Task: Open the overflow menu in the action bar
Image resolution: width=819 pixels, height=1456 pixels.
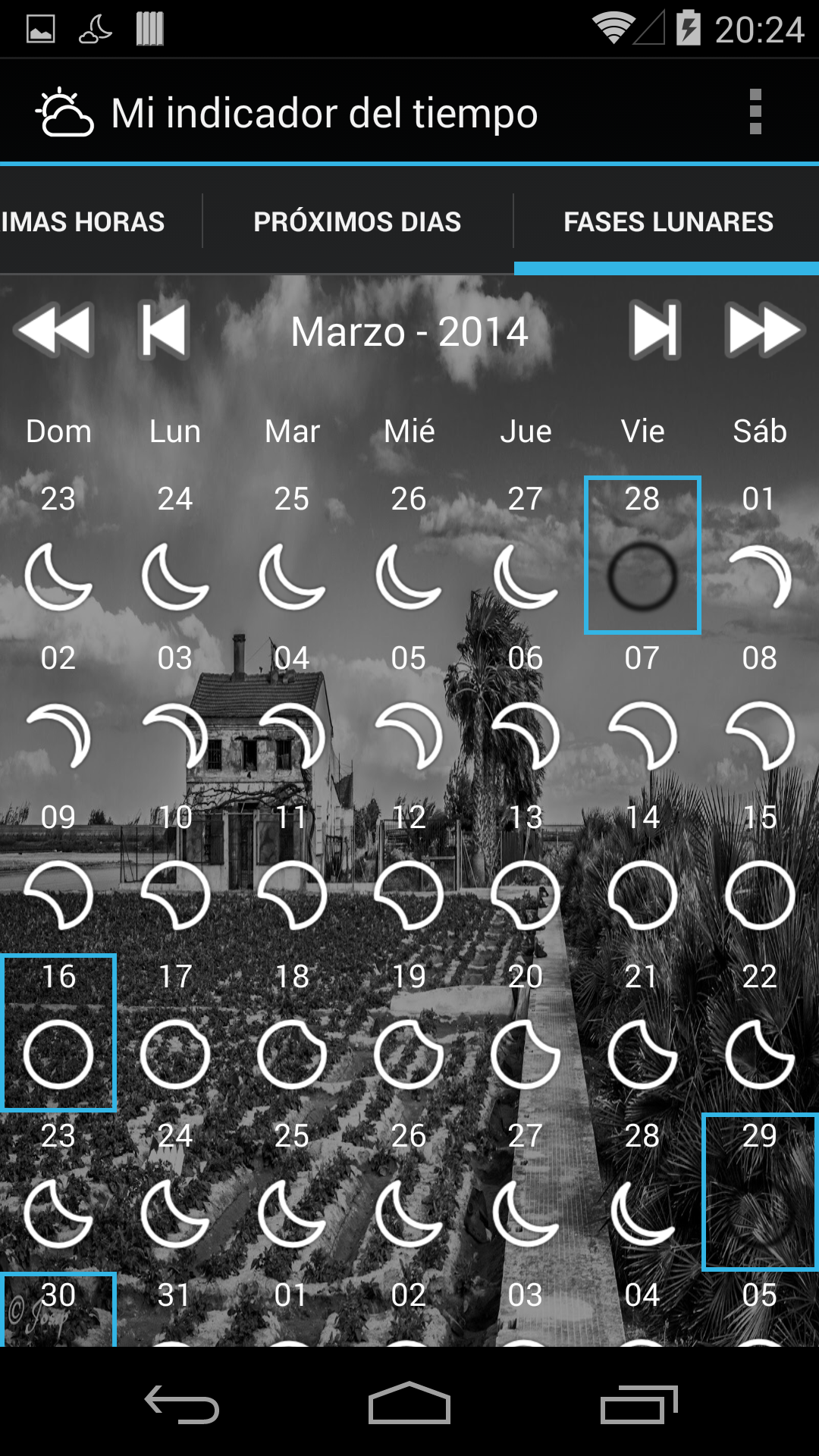Action: [754, 112]
